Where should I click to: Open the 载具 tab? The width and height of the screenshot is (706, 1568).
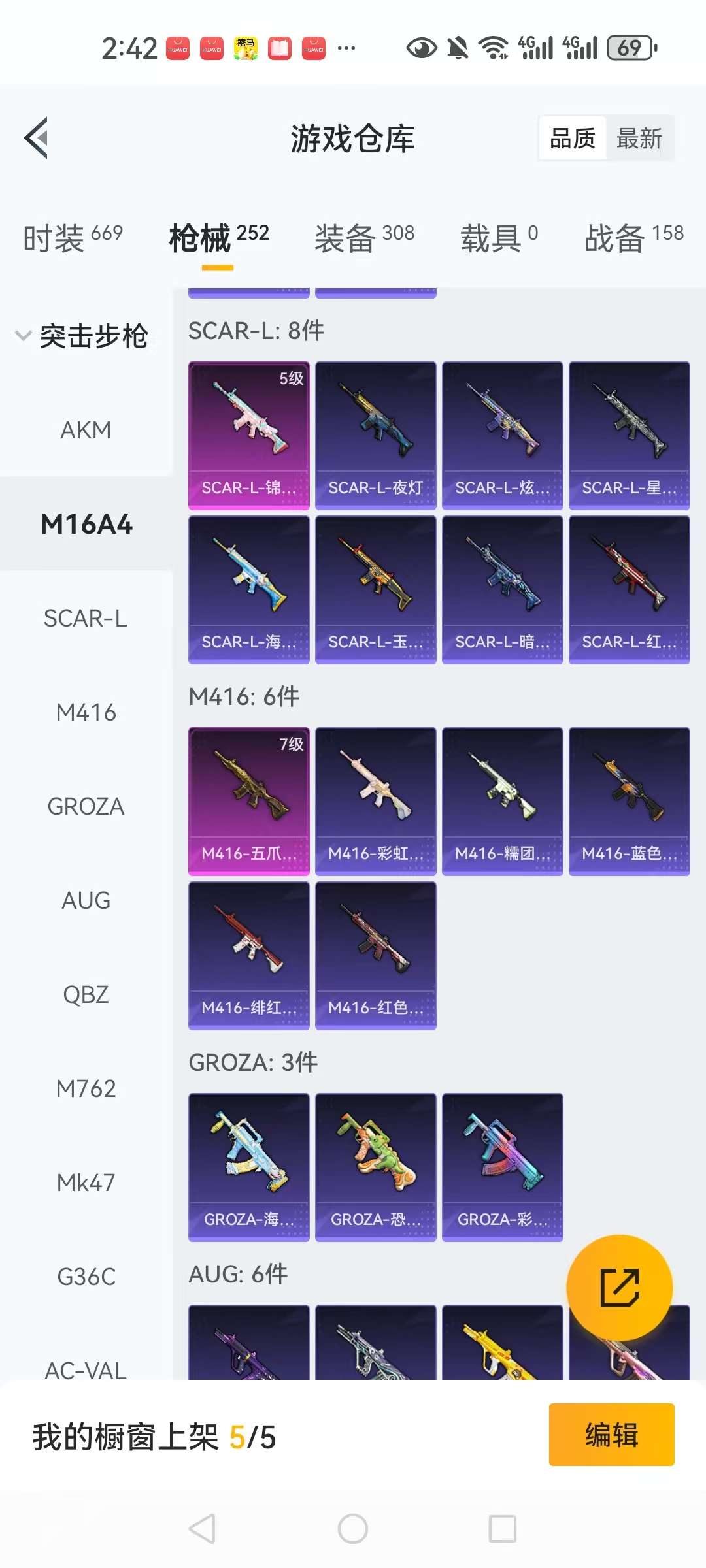point(499,238)
